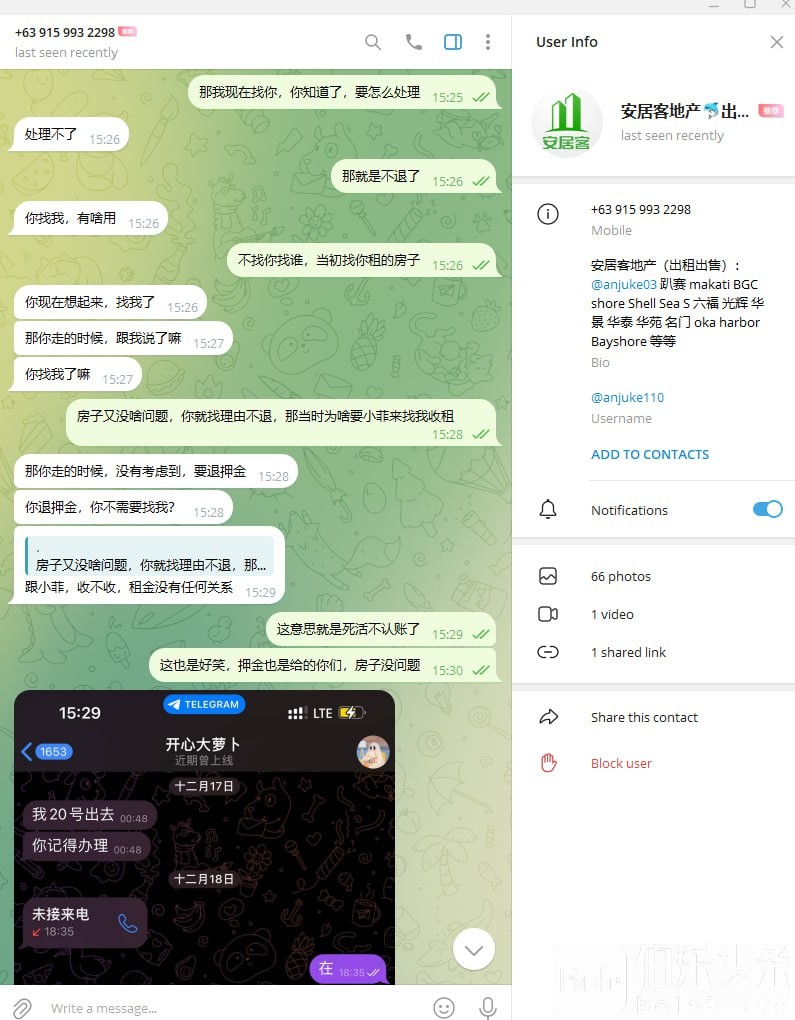Disable notifications for this user

click(767, 510)
